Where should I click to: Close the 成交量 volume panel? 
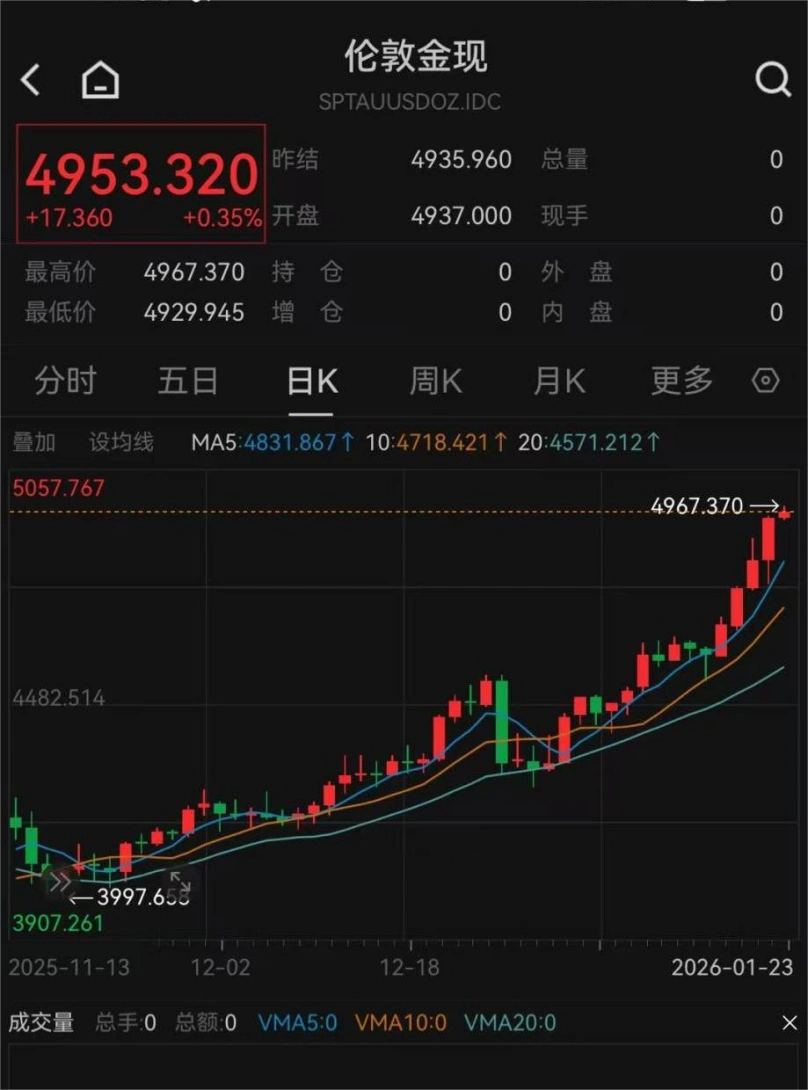(x=788, y=1022)
